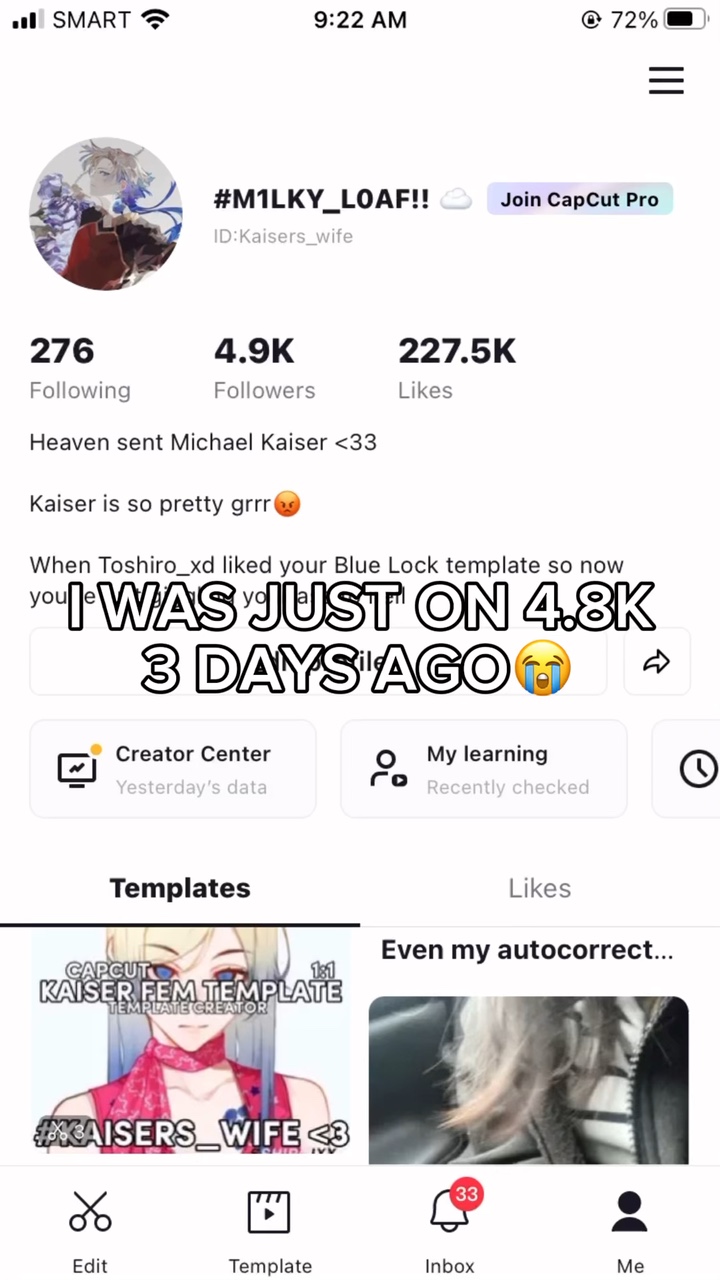Open the profile avatar picture
Image resolution: width=720 pixels, height=1280 pixels.
[x=106, y=214]
